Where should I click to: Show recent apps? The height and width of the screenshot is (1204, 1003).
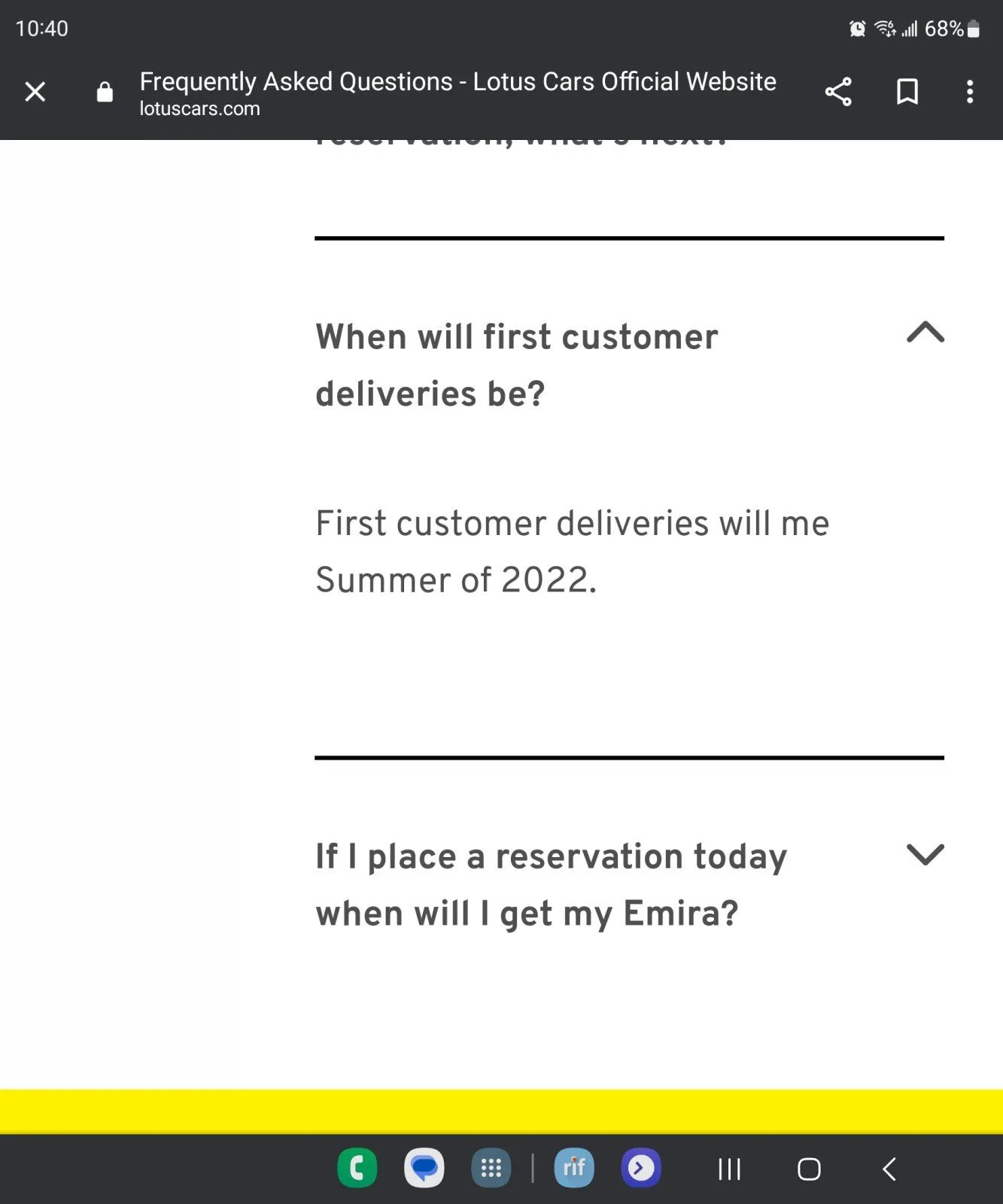point(729,1169)
